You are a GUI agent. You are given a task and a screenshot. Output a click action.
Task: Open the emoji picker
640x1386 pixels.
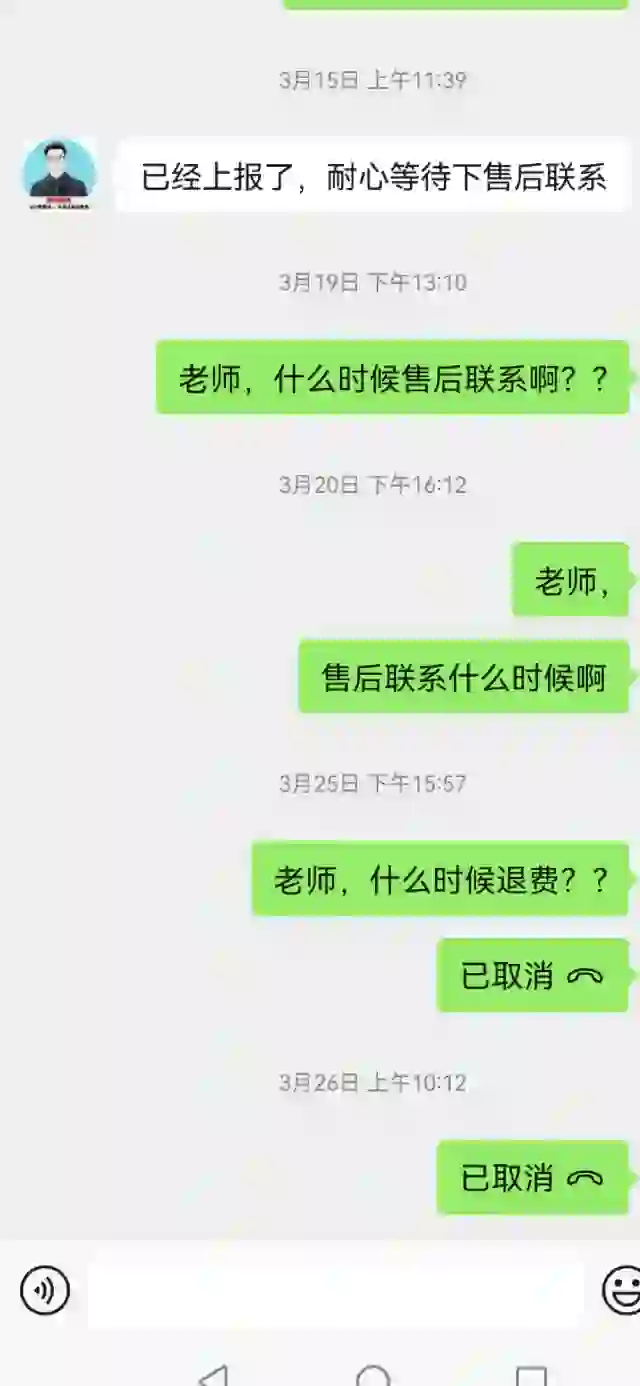point(622,1290)
